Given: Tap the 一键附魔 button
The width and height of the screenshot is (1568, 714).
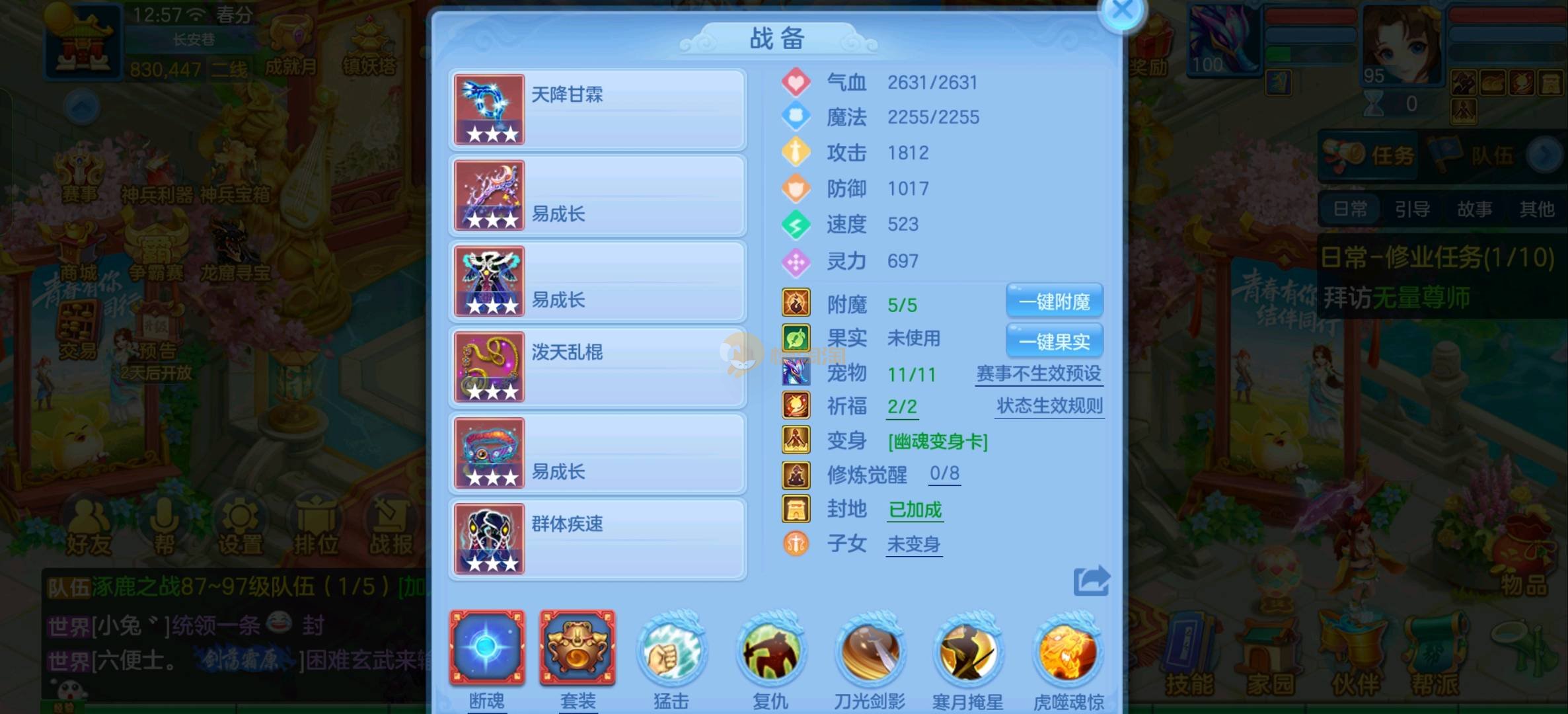Looking at the screenshot, I should (1054, 301).
